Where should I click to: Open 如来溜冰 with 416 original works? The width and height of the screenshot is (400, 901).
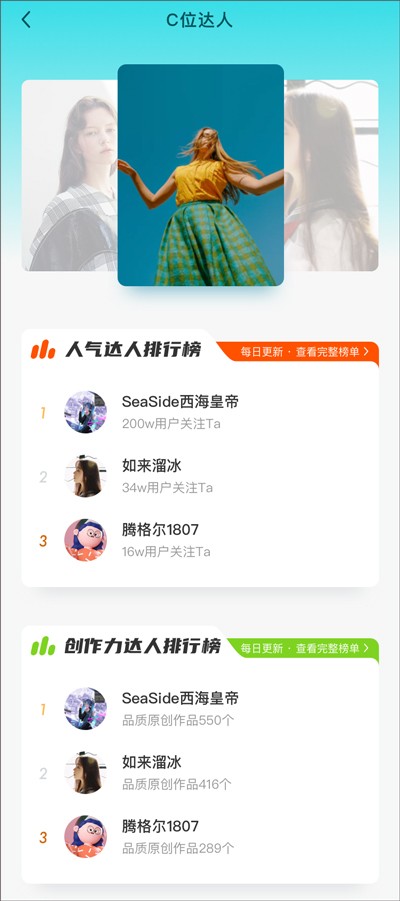point(200,773)
